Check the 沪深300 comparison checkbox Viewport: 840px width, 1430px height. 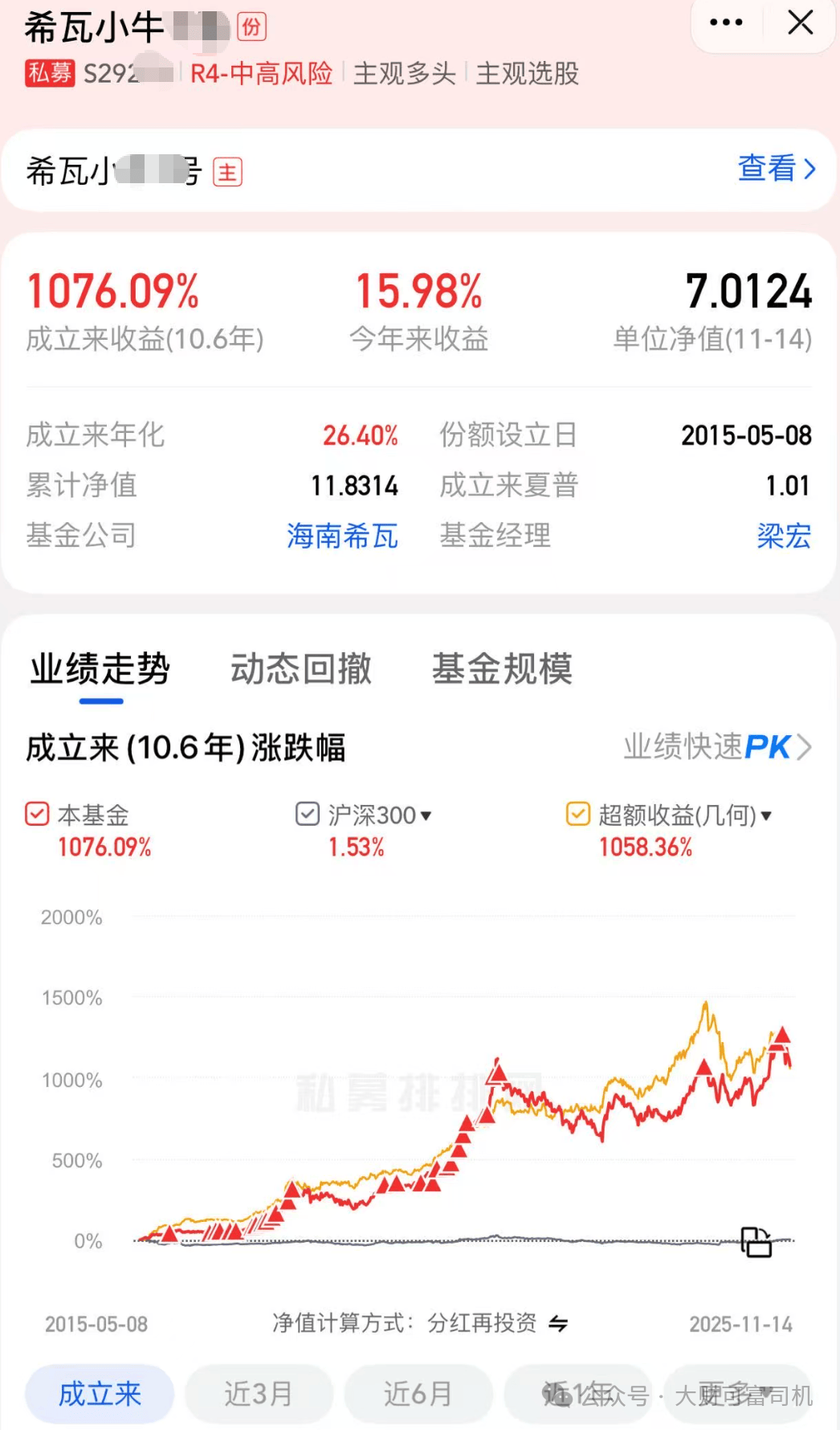pos(307,815)
